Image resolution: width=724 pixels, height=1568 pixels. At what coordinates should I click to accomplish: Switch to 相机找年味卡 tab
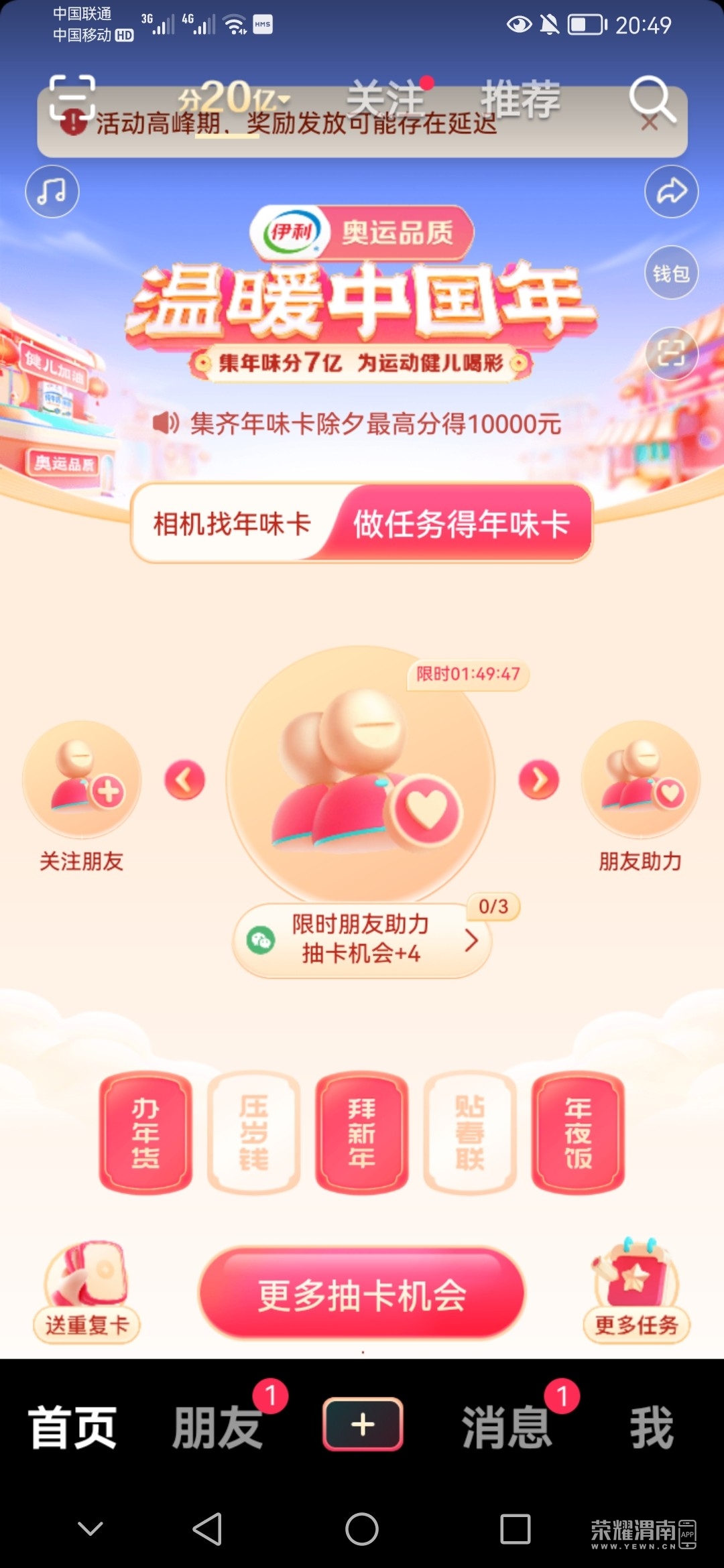pos(231,524)
